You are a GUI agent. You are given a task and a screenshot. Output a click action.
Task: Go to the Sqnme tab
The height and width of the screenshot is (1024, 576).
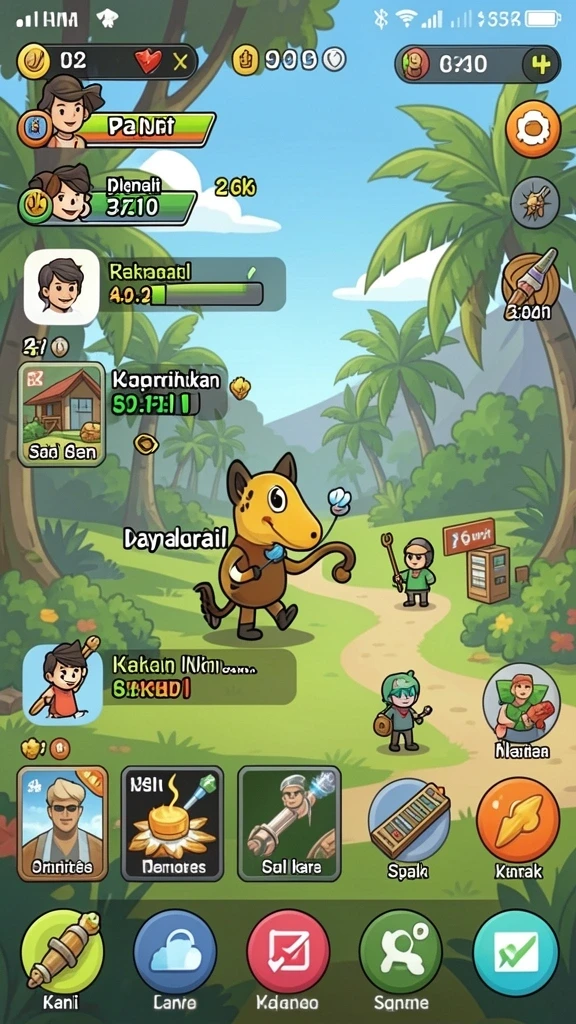click(x=401, y=952)
